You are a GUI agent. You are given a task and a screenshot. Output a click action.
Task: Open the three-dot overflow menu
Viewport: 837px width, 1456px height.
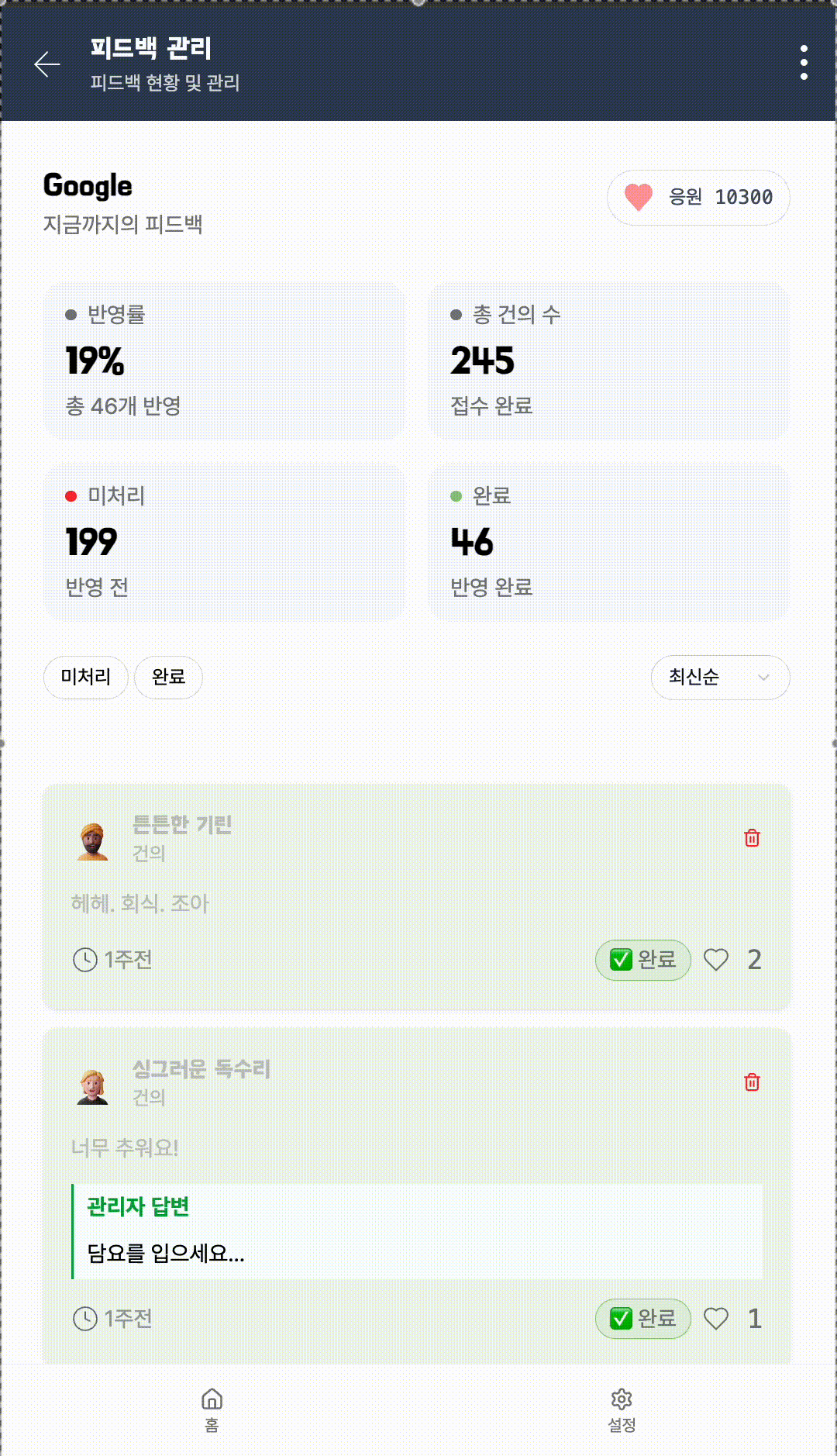tap(804, 64)
